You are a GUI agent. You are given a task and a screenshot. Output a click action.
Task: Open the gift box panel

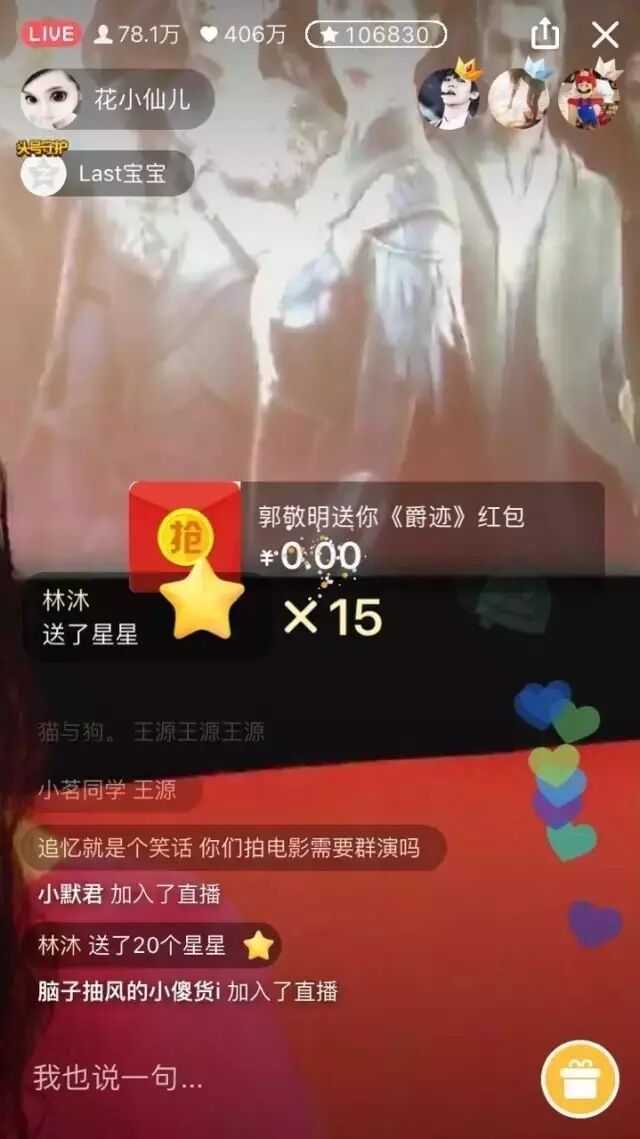(x=580, y=1078)
